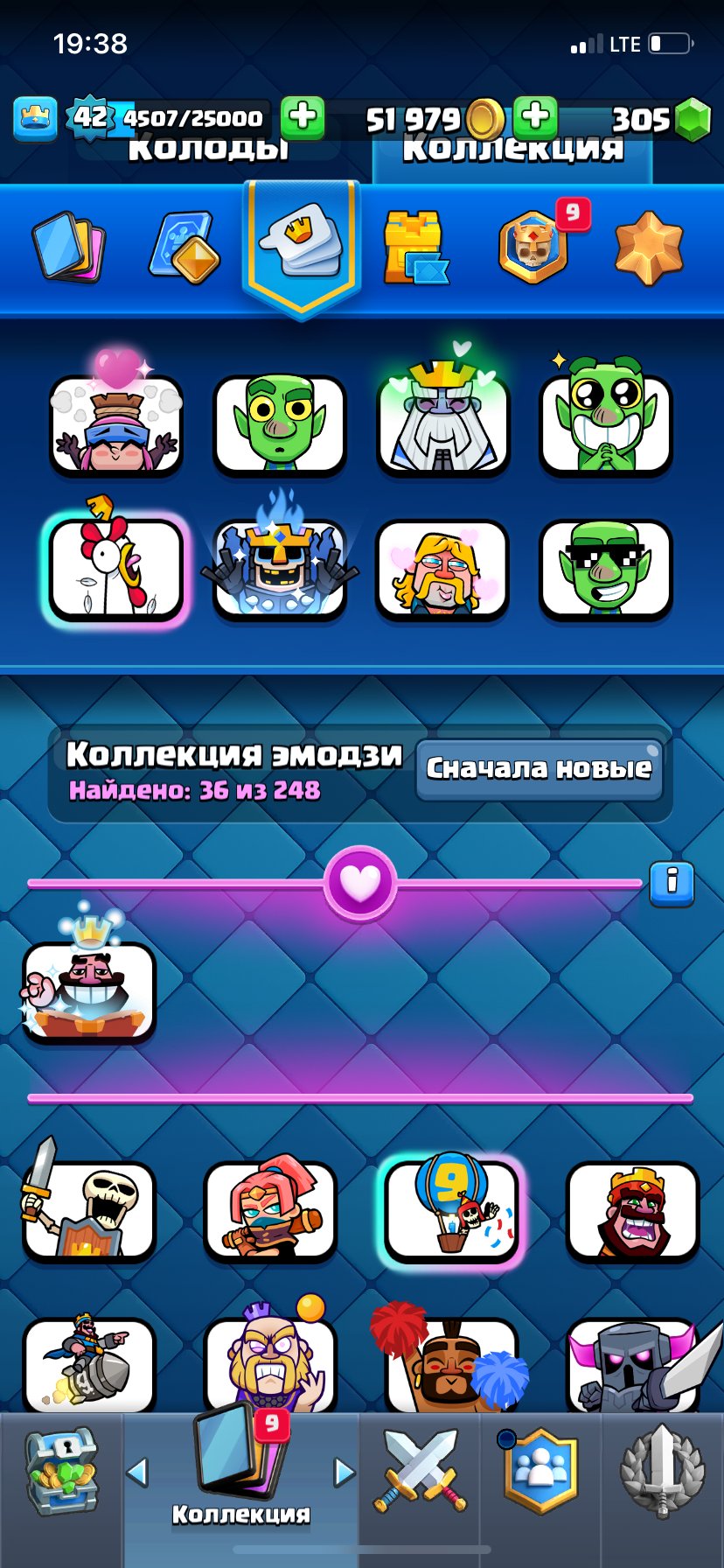The image size is (724, 1568).
Task: Show info about the heart emote section
Action: (x=672, y=882)
